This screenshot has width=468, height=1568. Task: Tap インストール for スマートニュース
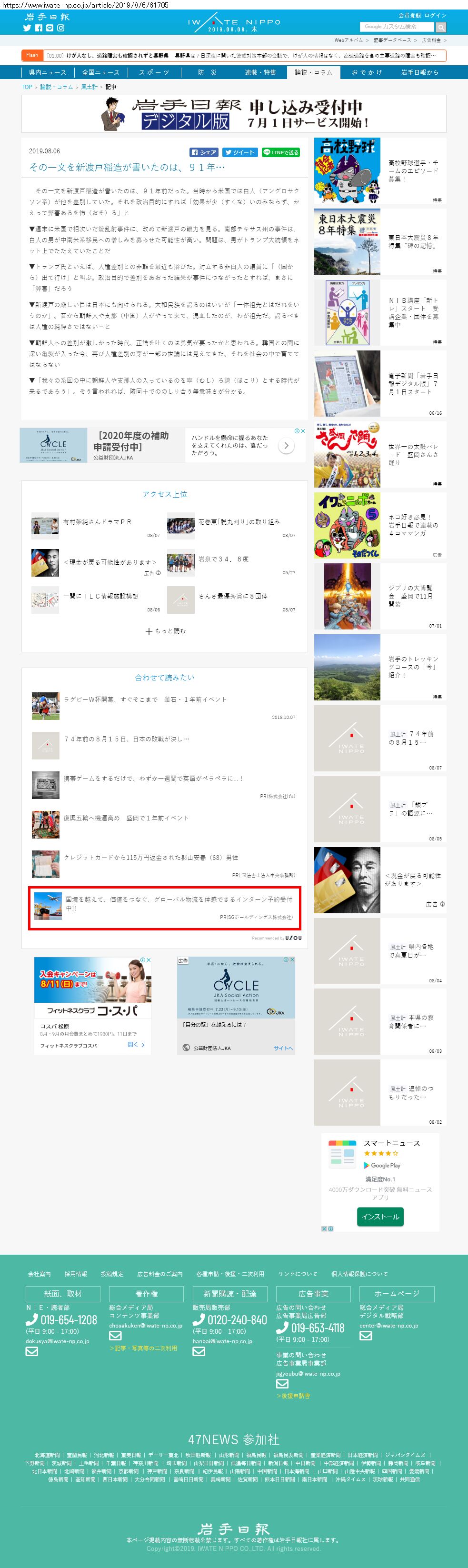(x=380, y=1216)
